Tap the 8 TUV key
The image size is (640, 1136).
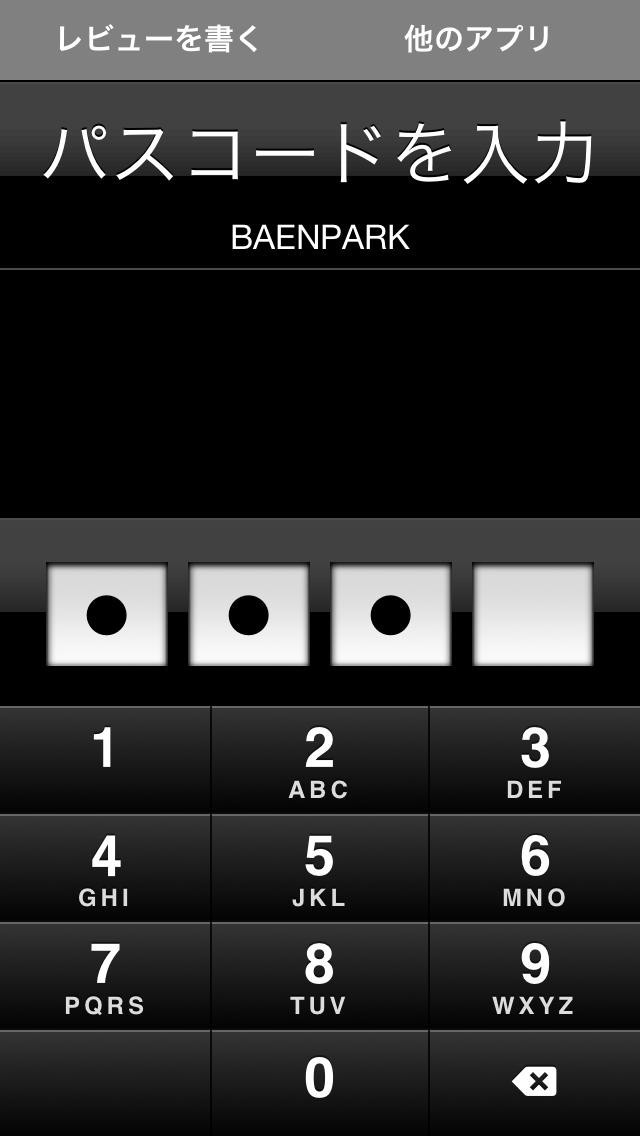pyautogui.click(x=319, y=976)
